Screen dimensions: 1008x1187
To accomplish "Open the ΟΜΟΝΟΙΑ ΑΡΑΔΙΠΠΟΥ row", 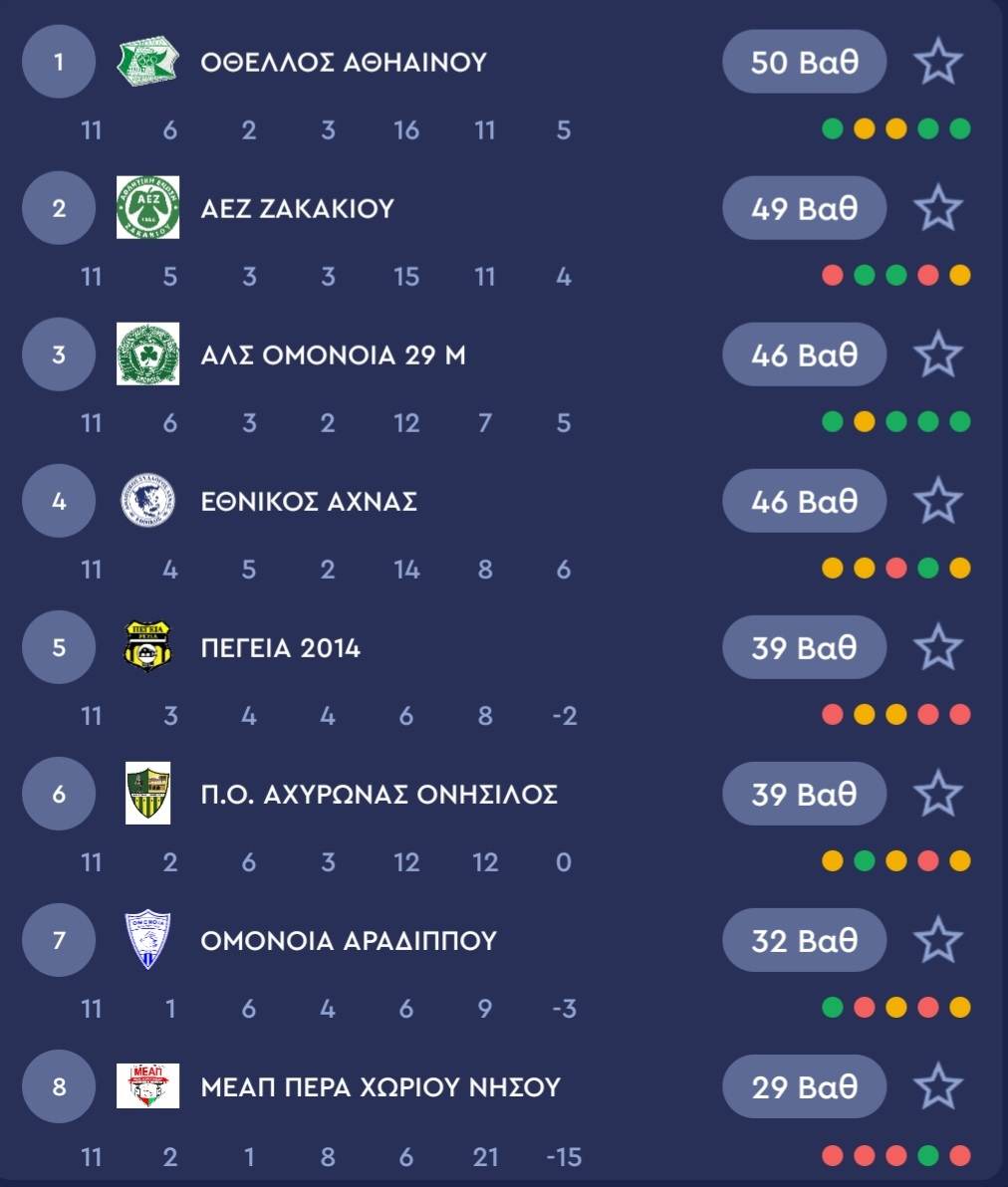I will tap(348, 940).
